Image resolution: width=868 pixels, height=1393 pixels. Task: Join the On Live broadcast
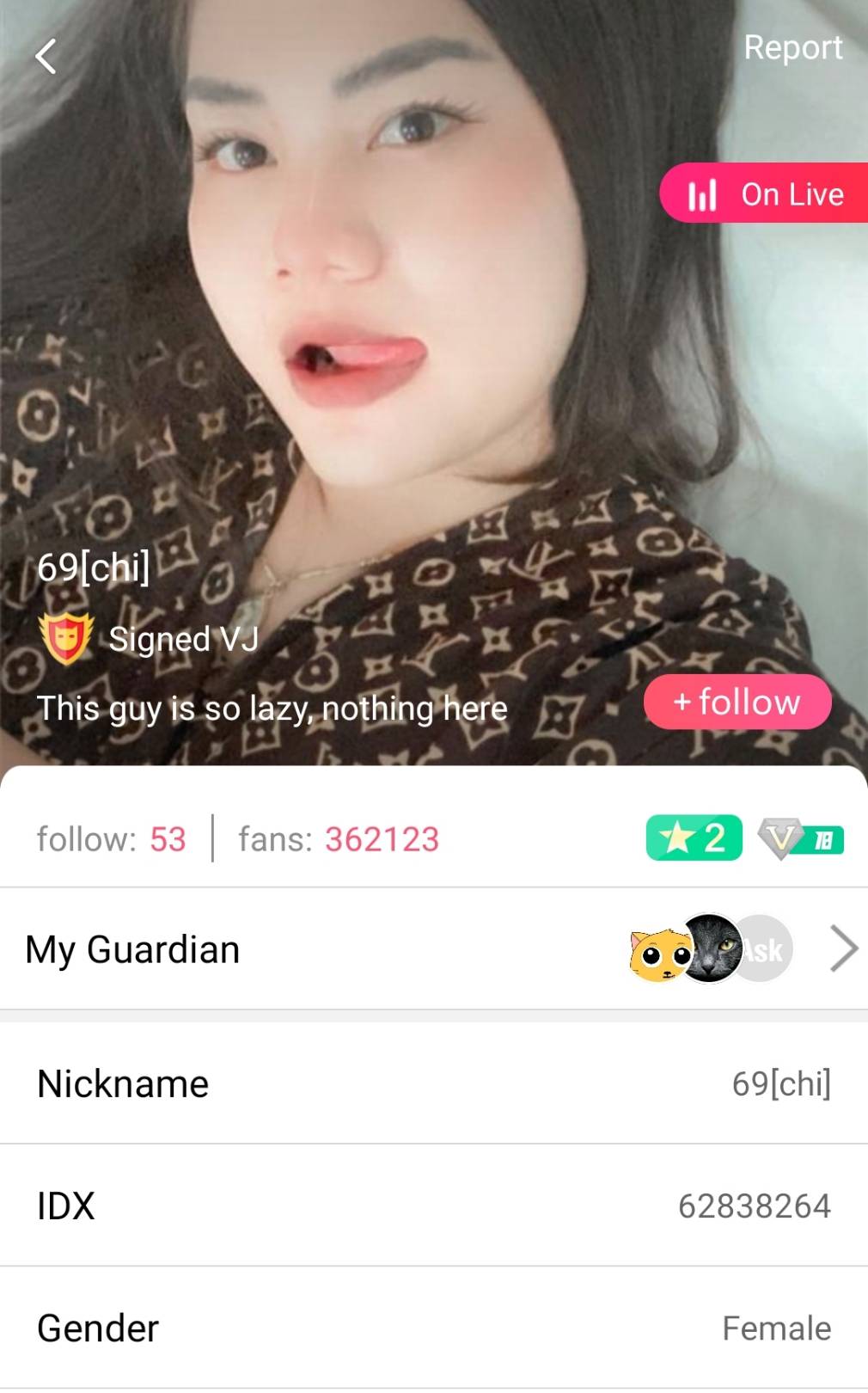pos(765,193)
